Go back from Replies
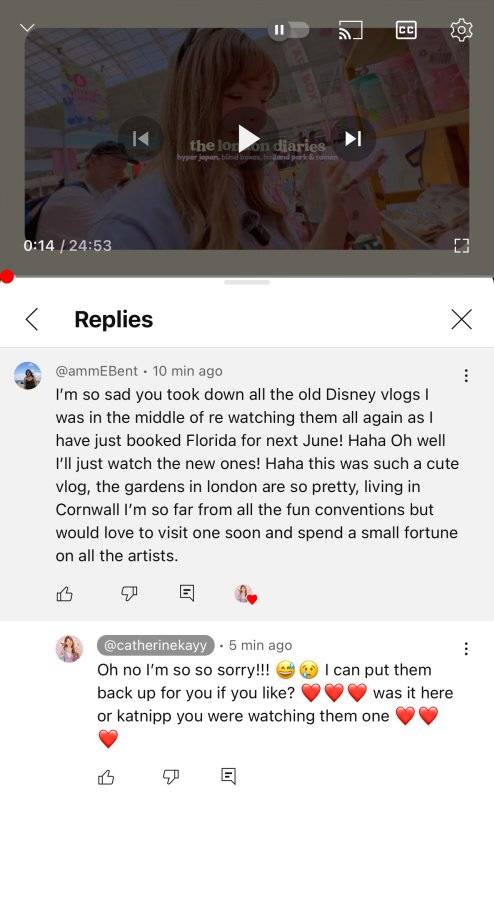Screen dimensions: 494x900 (x=32, y=319)
